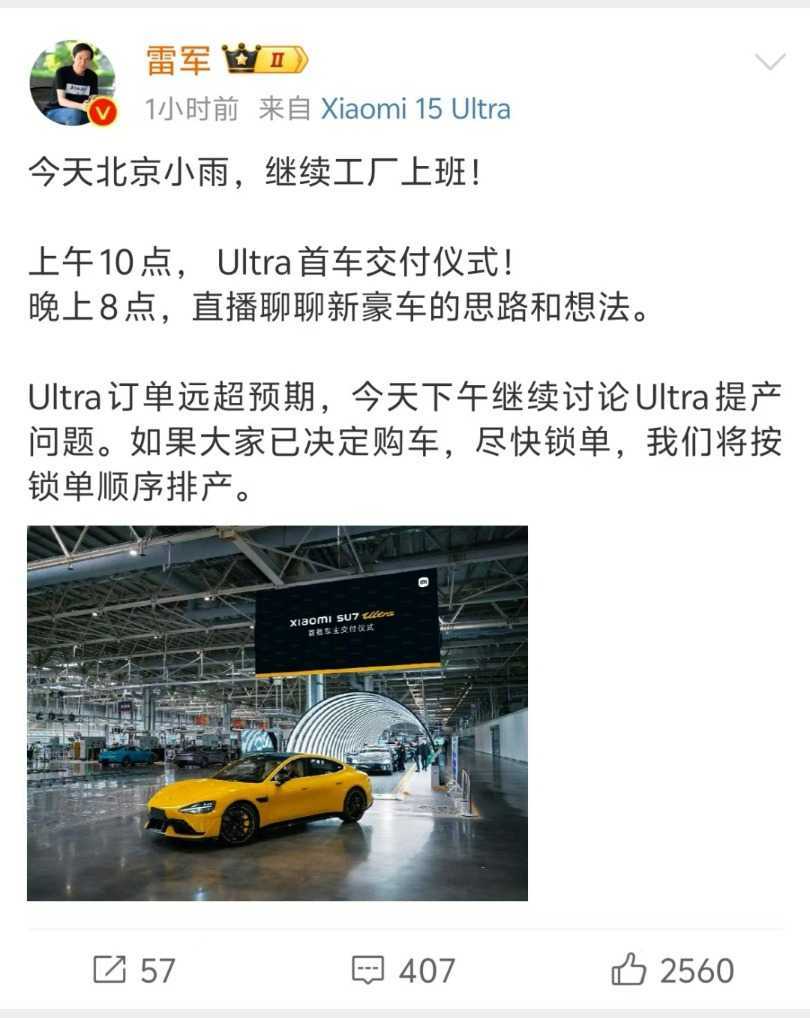View the SU7 Ultra factory photo
Viewport: 810px width, 1018px height.
tap(277, 713)
